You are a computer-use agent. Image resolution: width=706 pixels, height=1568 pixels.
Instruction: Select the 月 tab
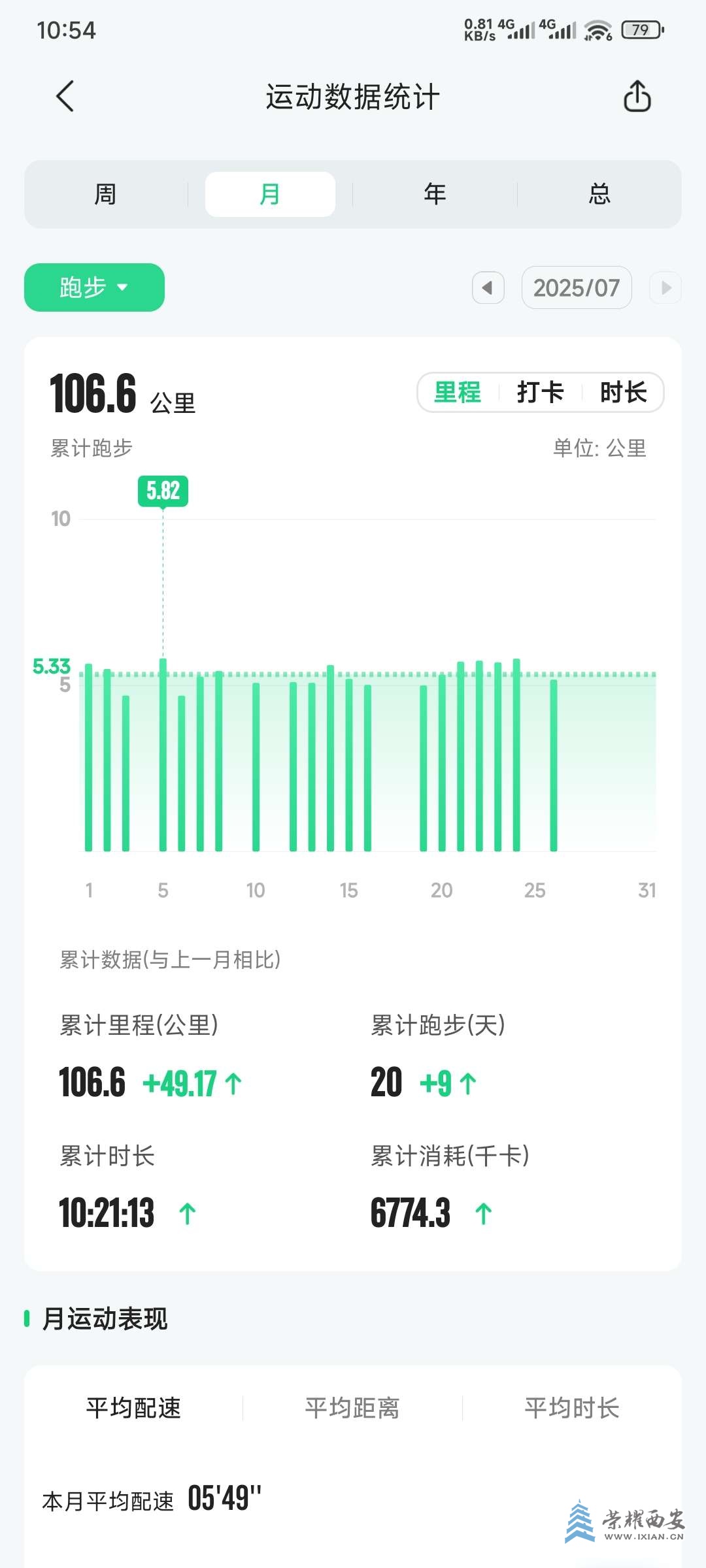270,194
